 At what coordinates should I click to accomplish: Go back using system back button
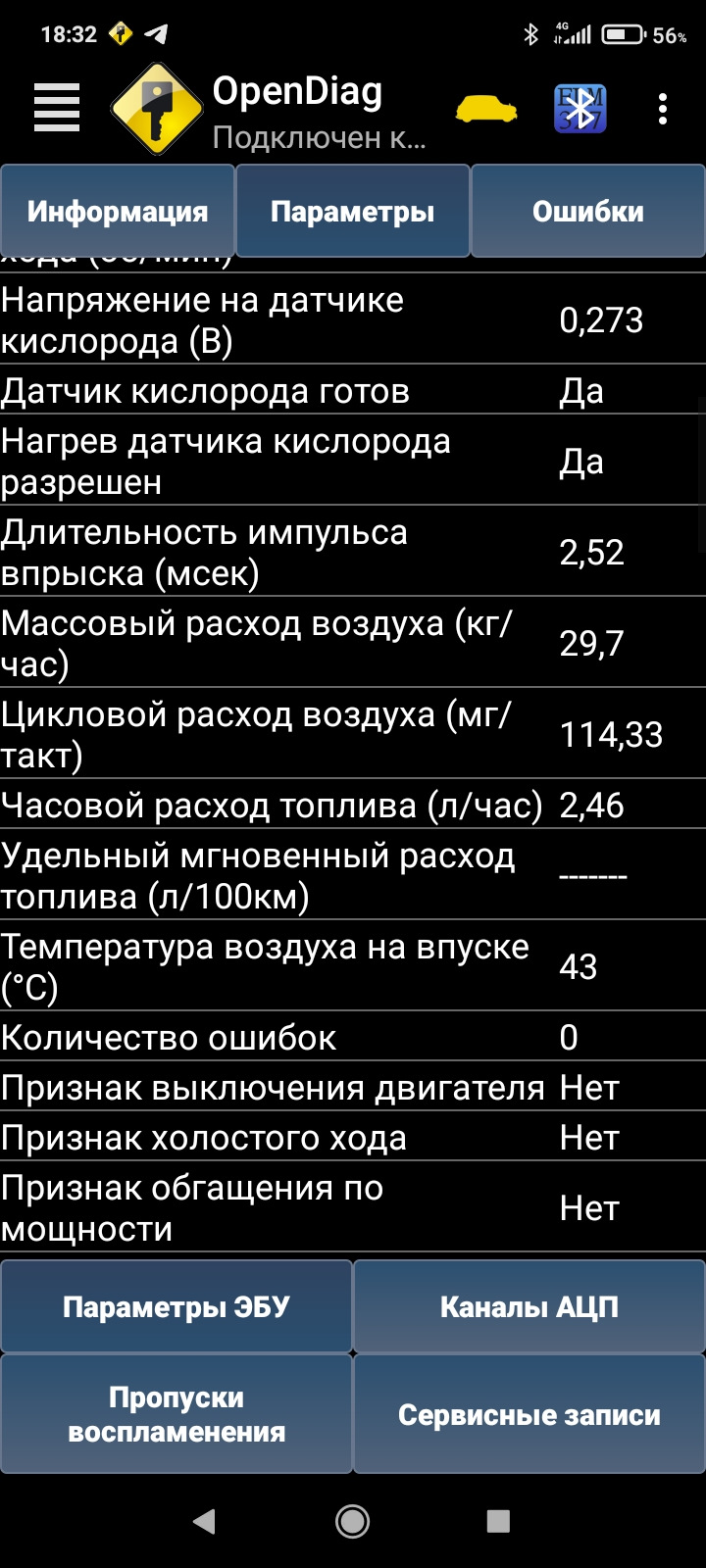pos(204,1521)
